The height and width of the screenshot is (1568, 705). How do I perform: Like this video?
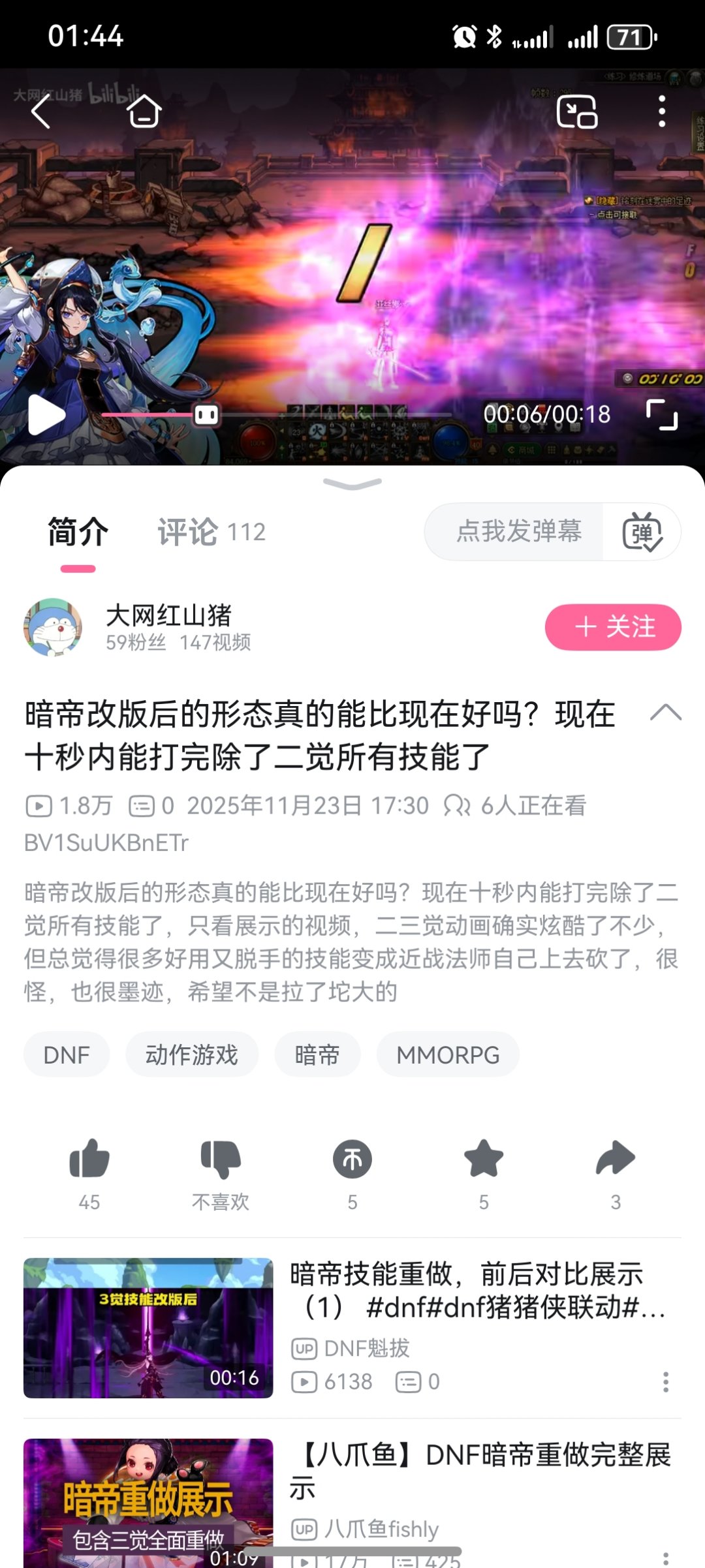(x=89, y=1160)
